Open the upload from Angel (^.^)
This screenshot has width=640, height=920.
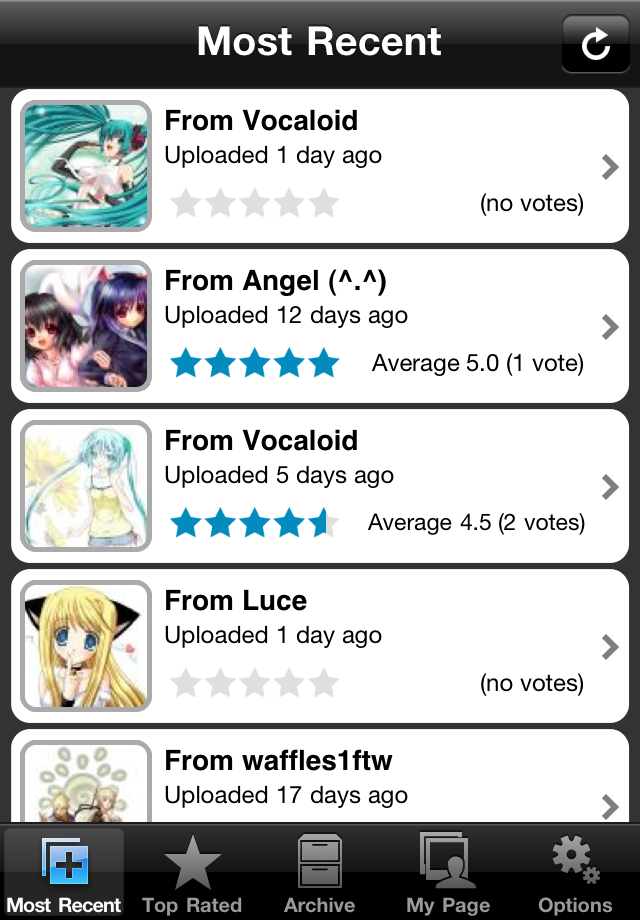(320, 326)
